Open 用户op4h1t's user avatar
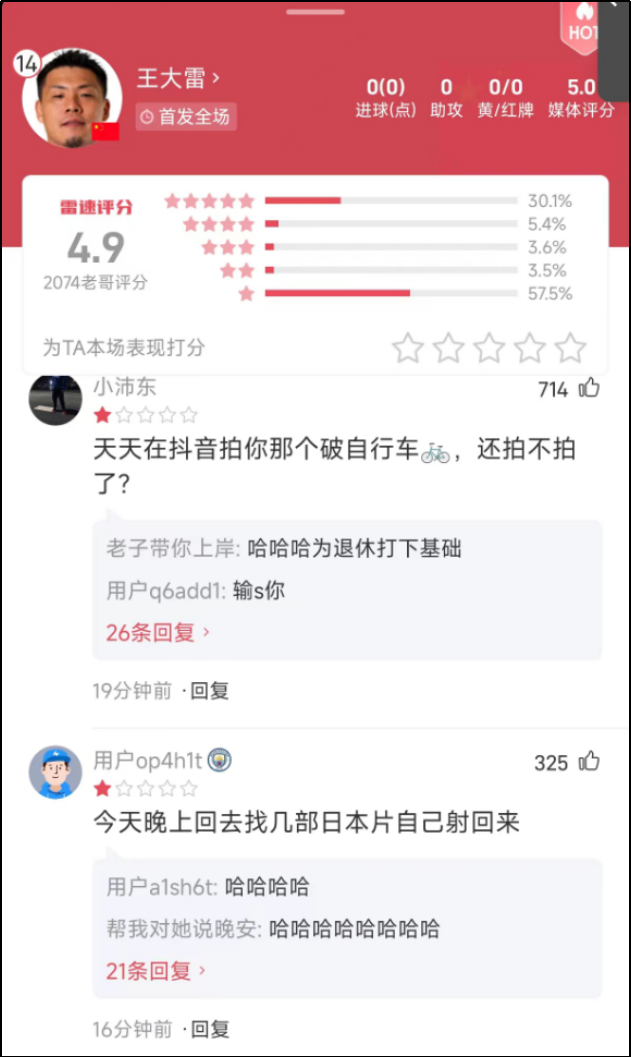 55,773
